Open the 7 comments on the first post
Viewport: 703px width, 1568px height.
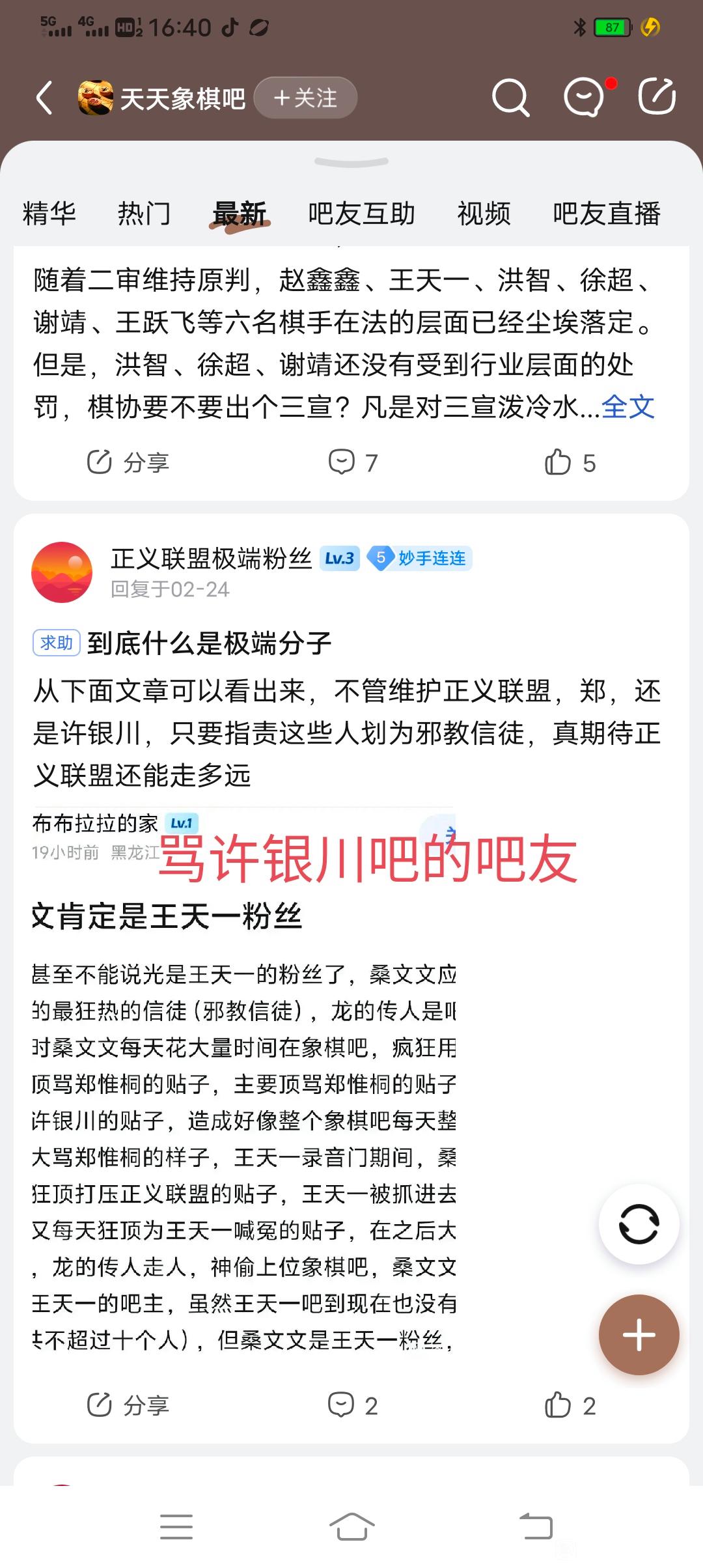(353, 463)
